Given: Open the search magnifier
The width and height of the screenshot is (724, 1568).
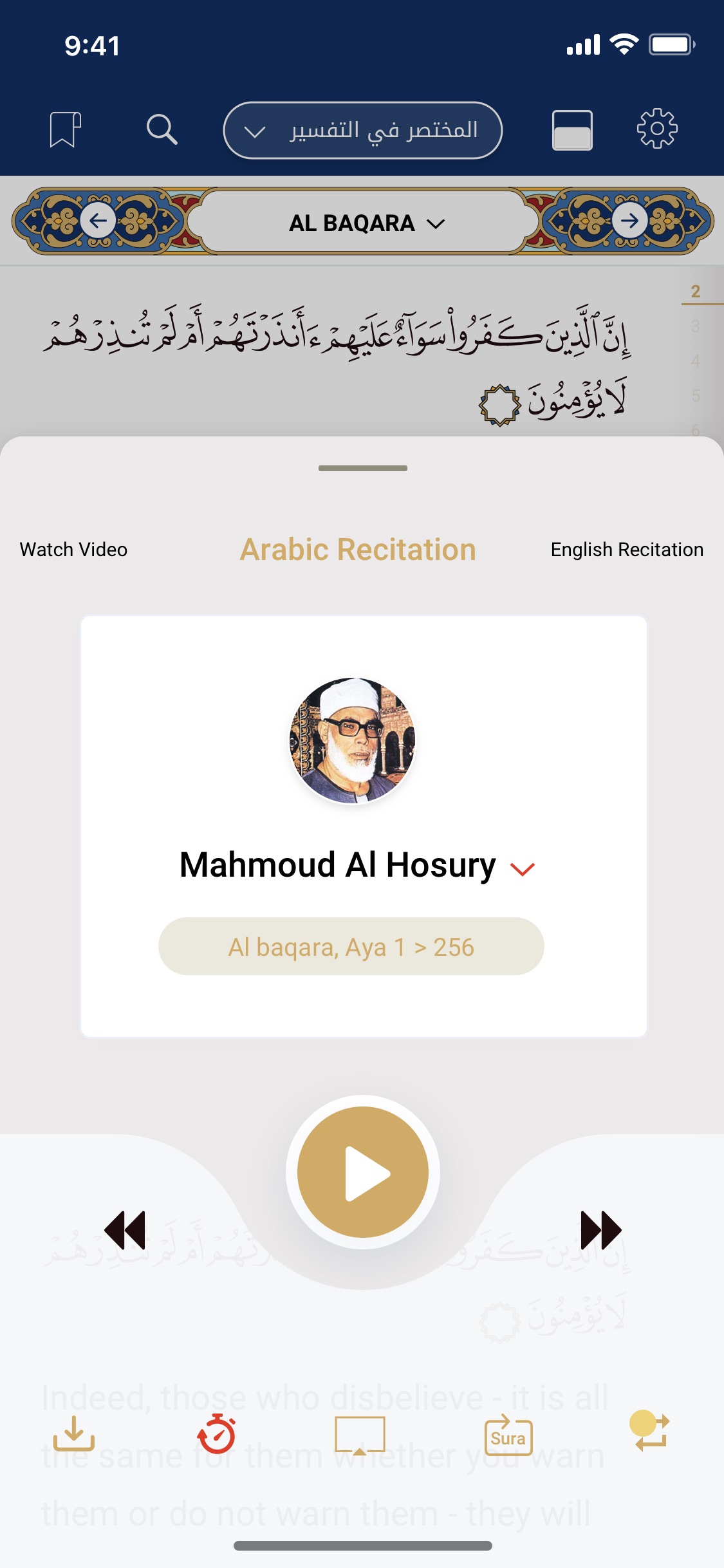Looking at the screenshot, I should click(162, 129).
